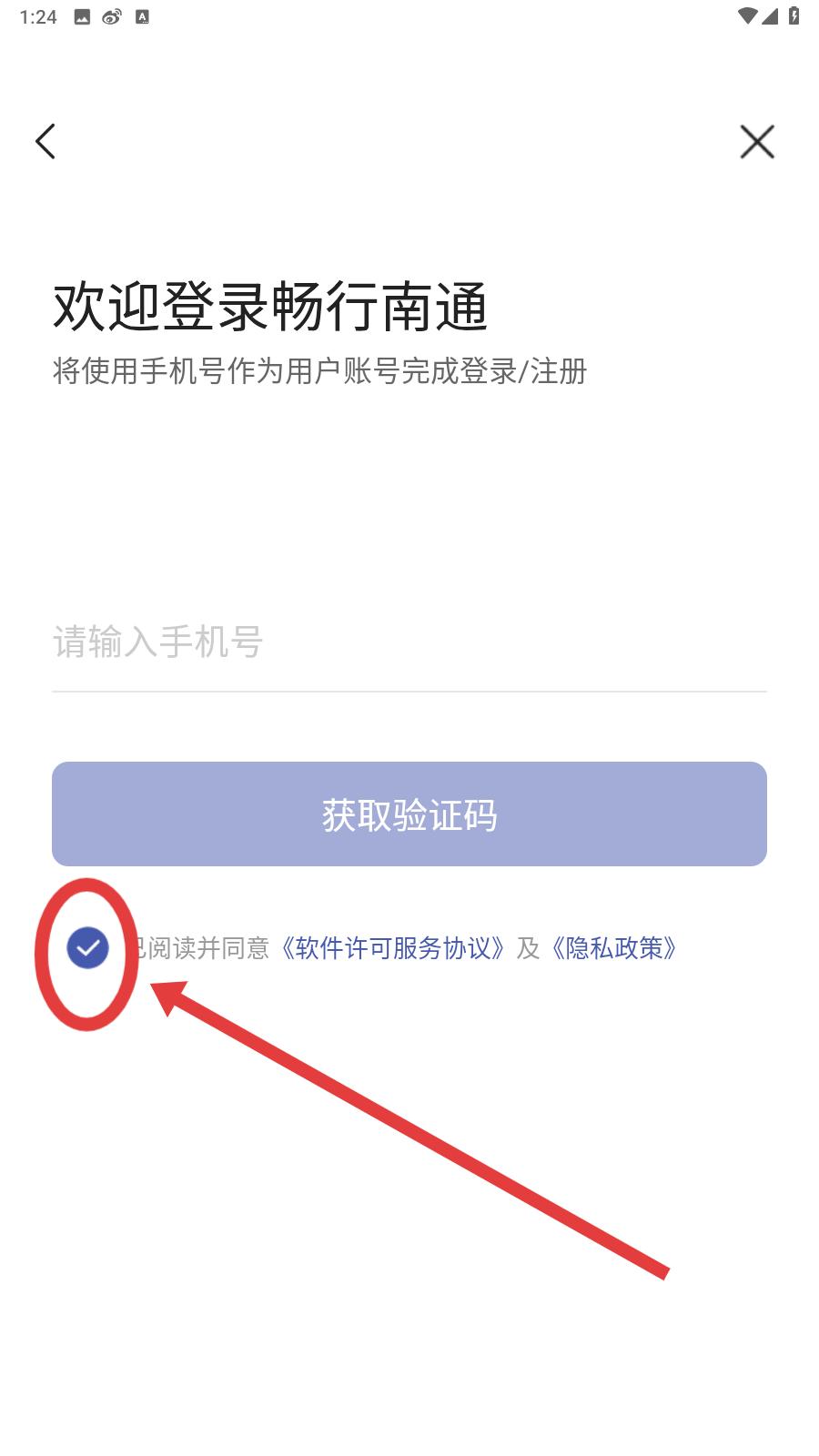This screenshot has width=819, height=1456.
Task: Uncheck the agreement checkbox
Action: tap(87, 948)
